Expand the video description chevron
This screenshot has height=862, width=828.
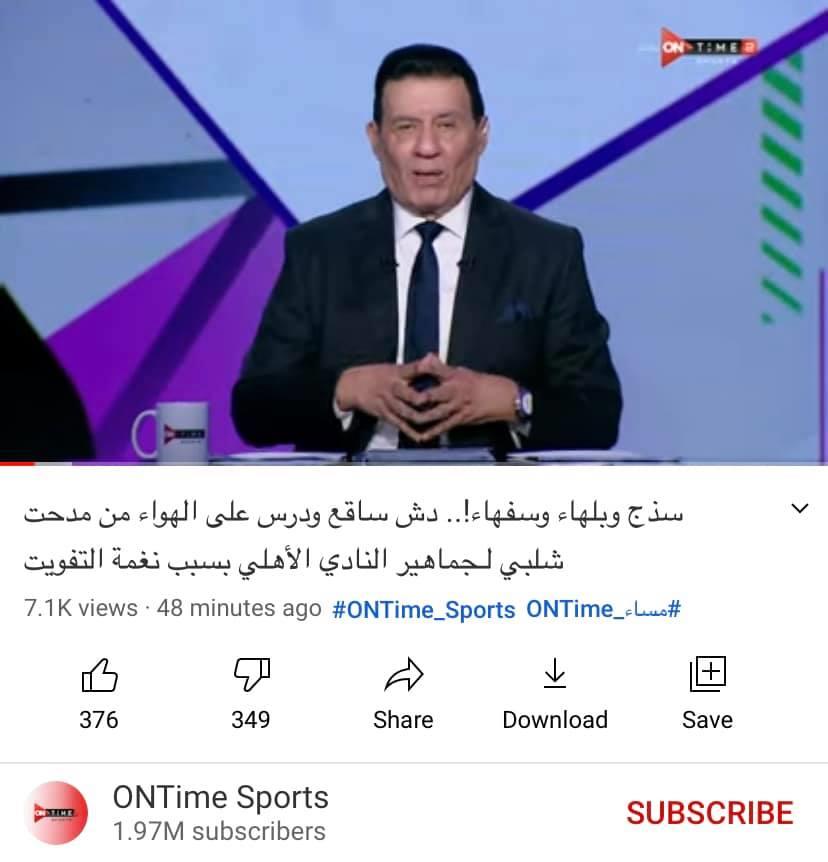[x=799, y=509]
